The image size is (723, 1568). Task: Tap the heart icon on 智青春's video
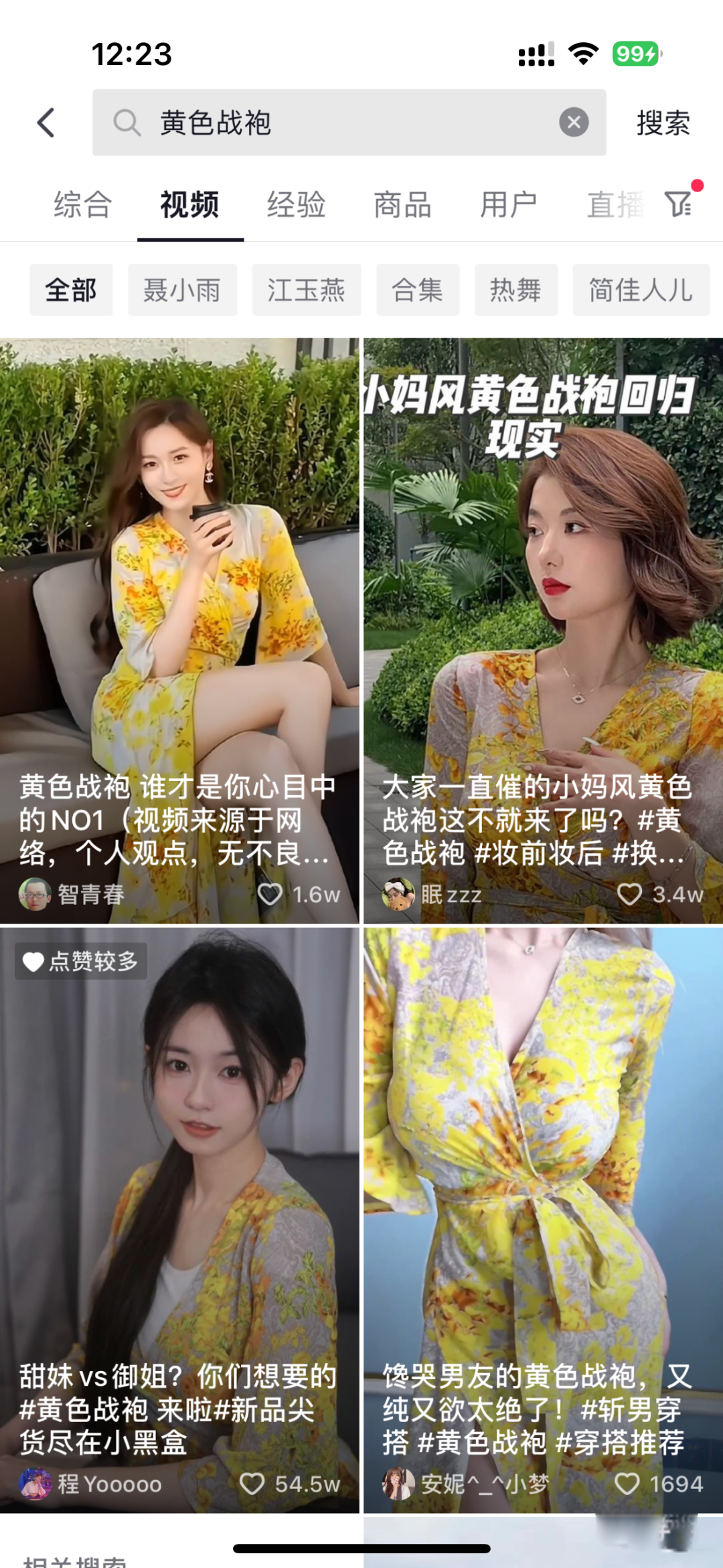pyautogui.click(x=271, y=894)
